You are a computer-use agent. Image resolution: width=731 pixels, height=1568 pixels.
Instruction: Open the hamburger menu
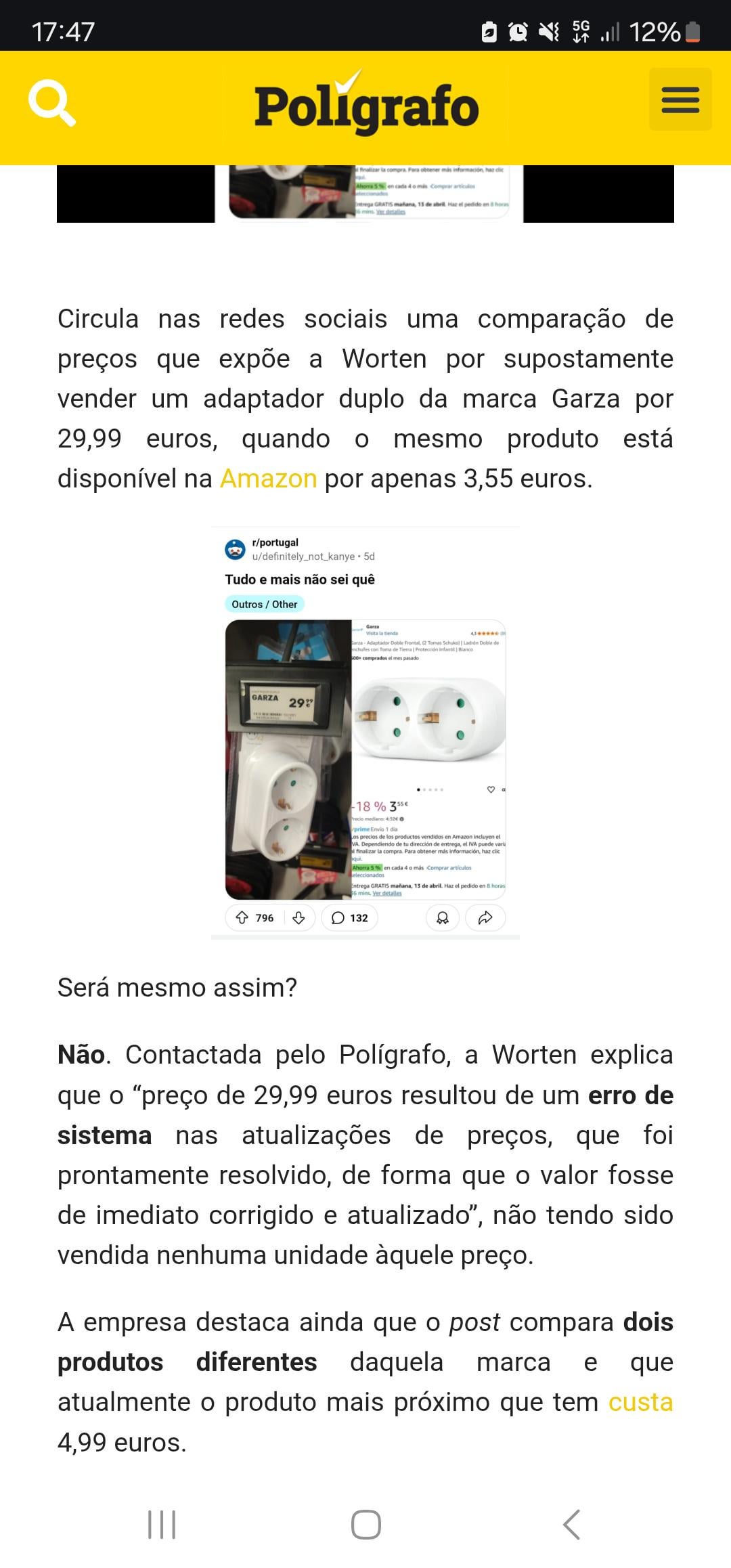pos(680,100)
